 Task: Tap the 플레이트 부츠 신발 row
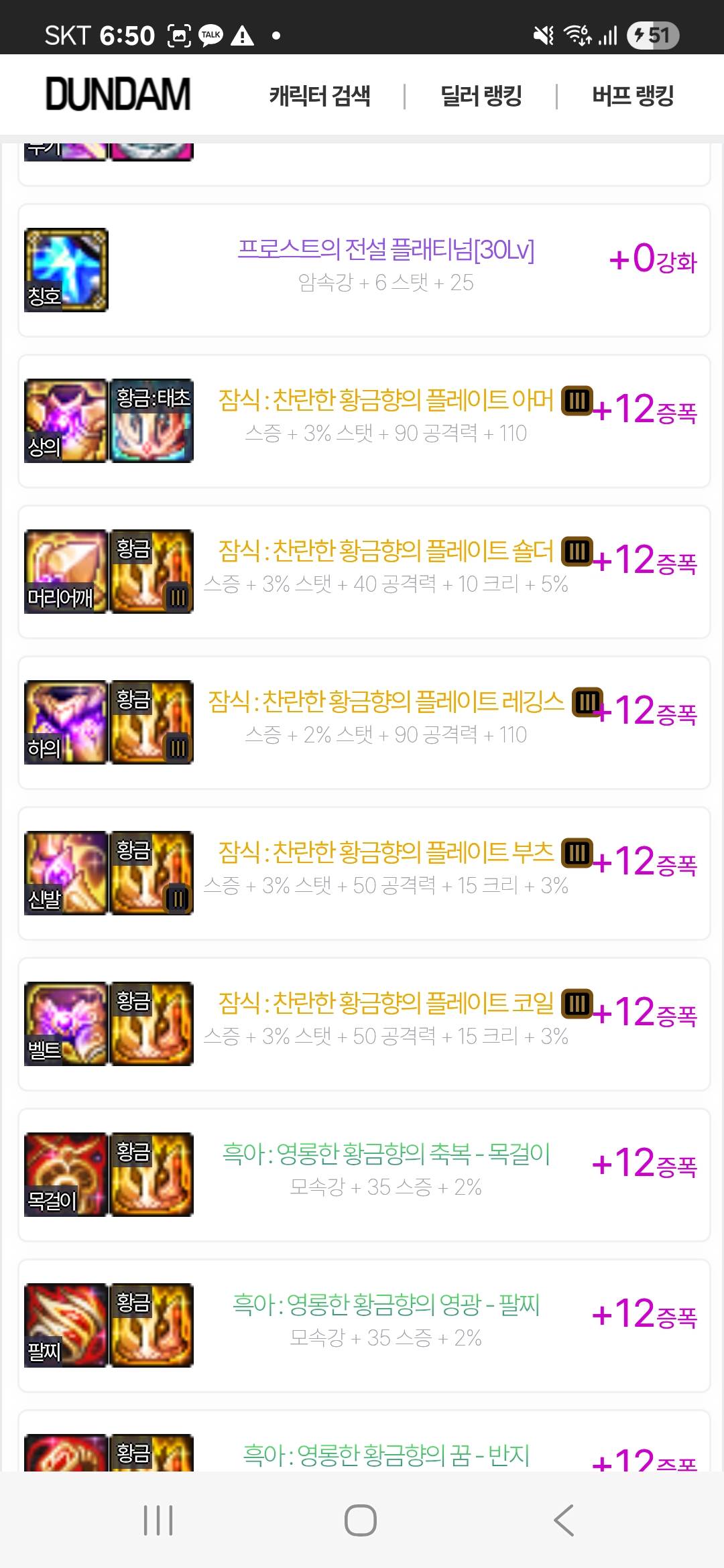[x=385, y=853]
